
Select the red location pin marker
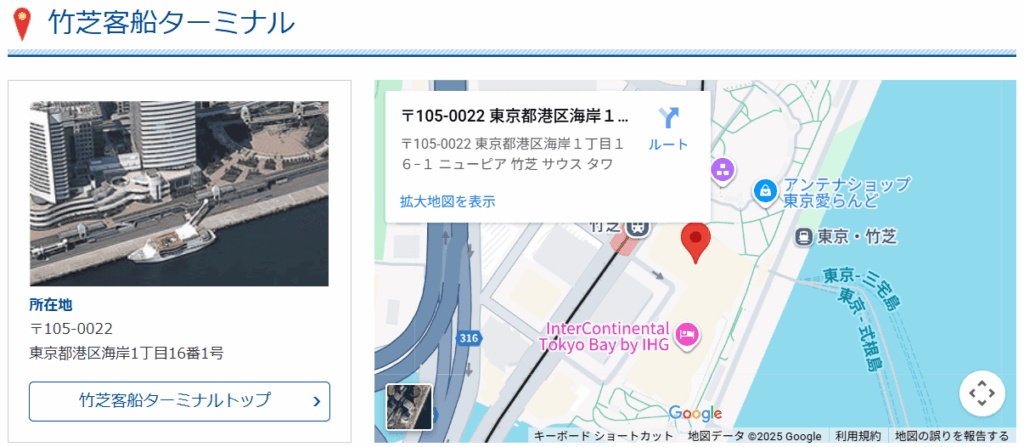(x=695, y=243)
